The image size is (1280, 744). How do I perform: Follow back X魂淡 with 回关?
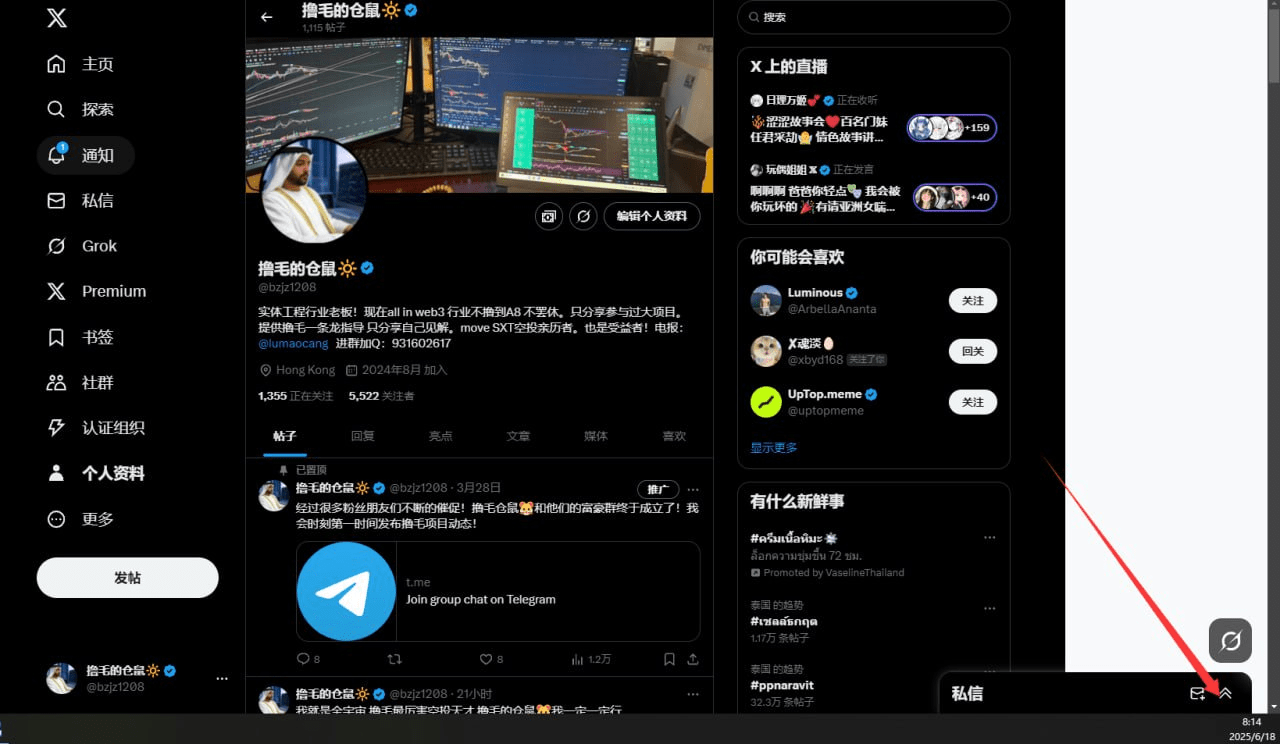972,351
